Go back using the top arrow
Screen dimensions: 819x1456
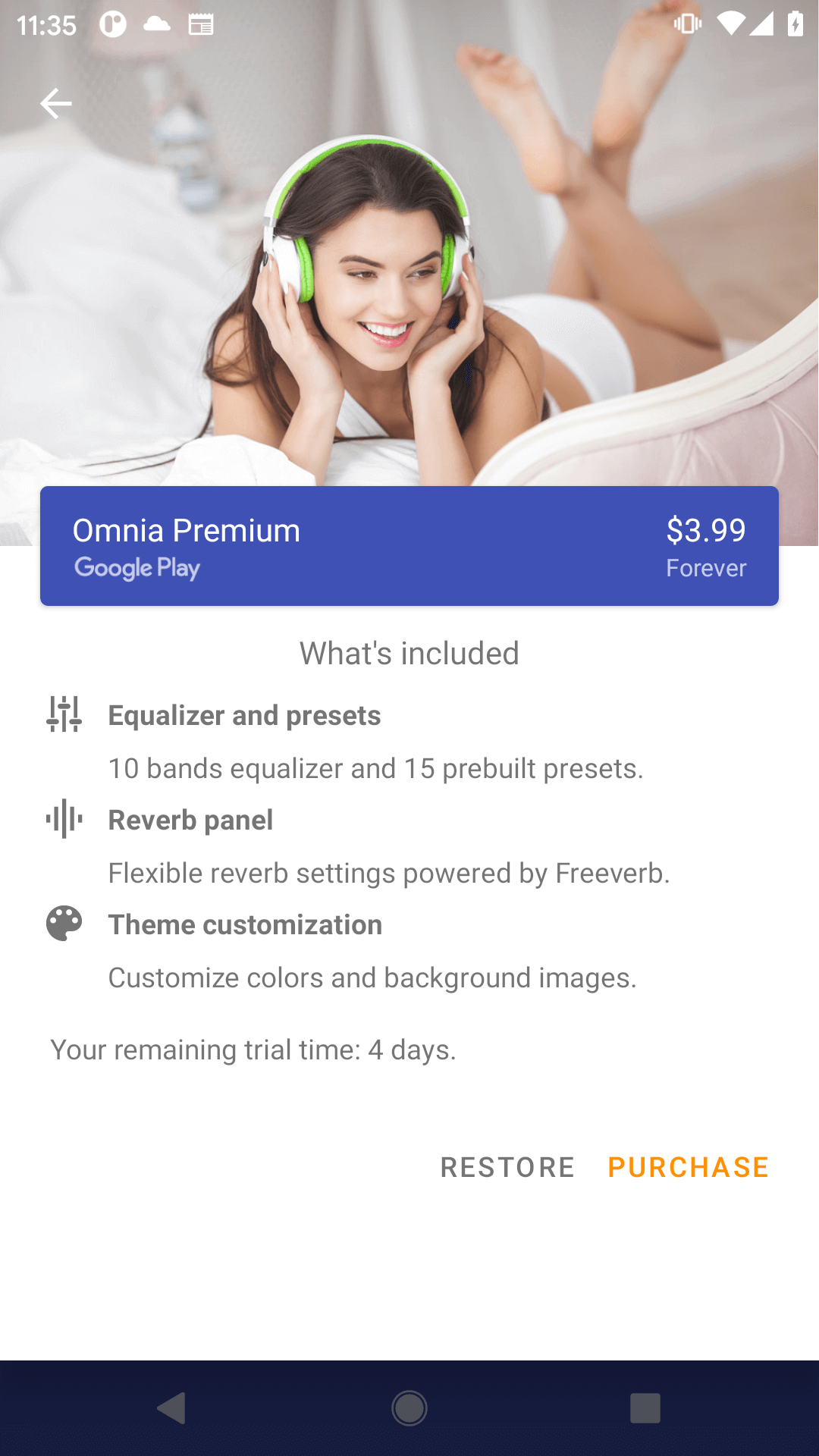[x=56, y=103]
